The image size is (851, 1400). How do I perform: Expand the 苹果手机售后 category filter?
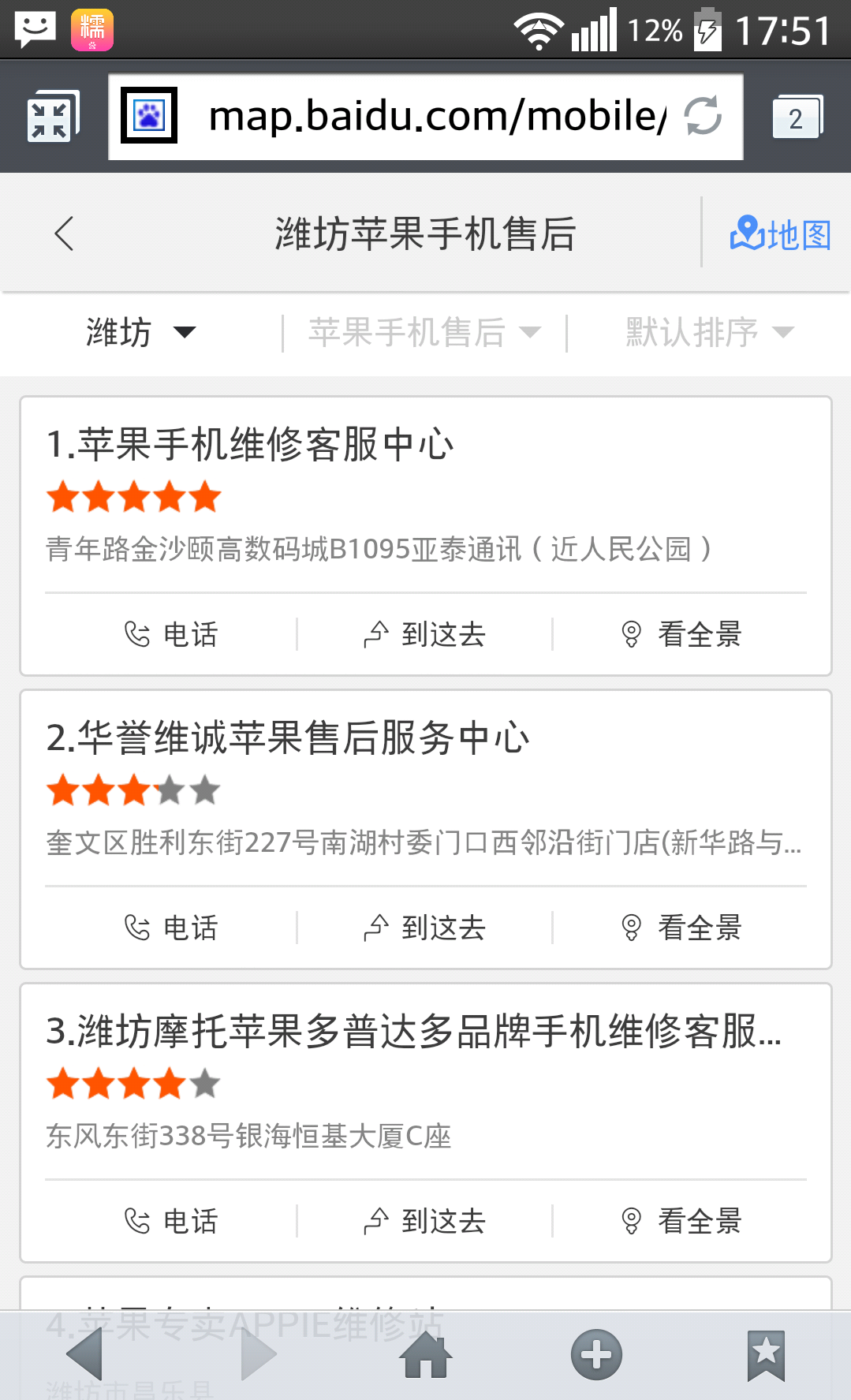click(424, 332)
